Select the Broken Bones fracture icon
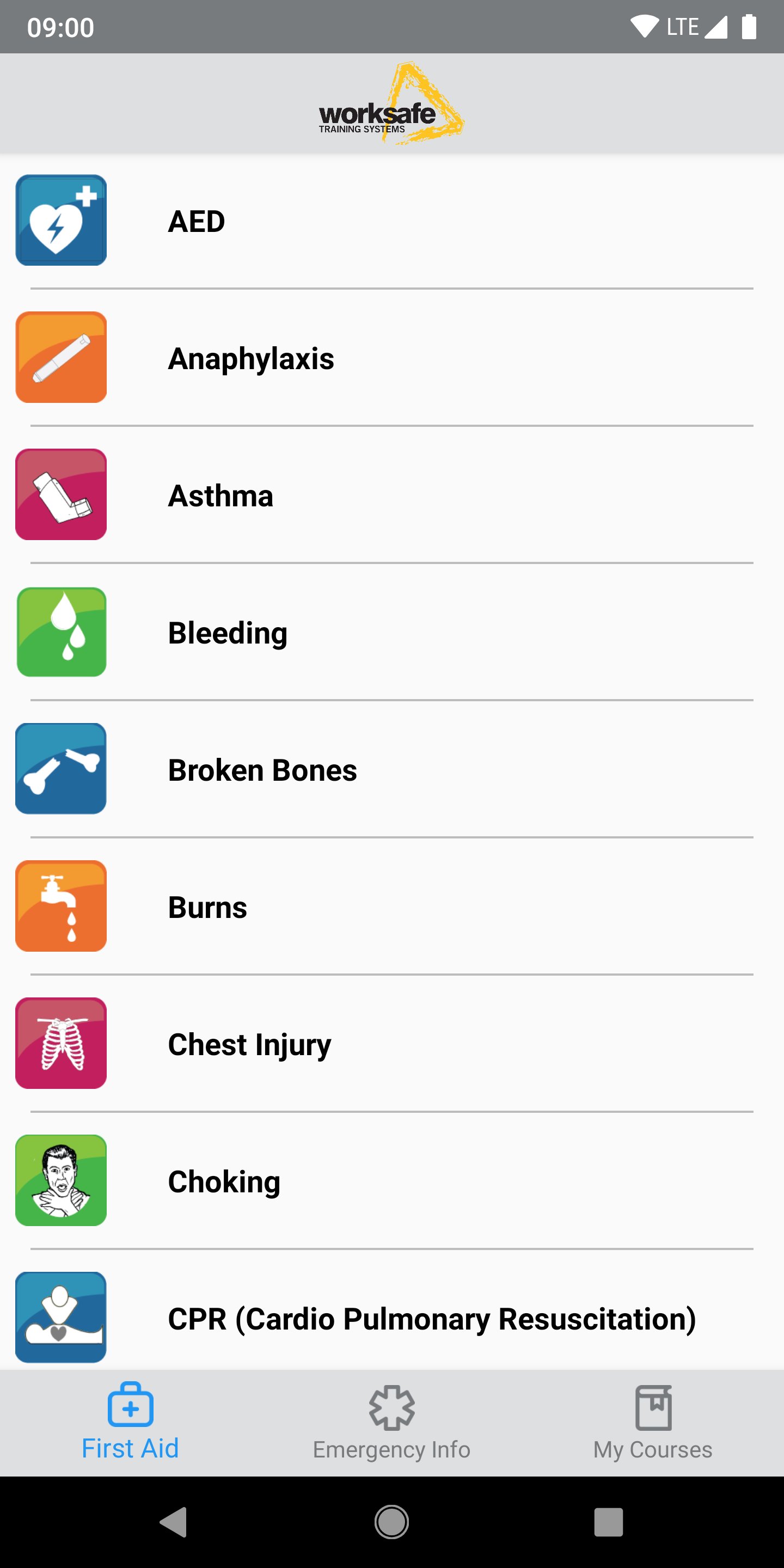 [x=61, y=768]
